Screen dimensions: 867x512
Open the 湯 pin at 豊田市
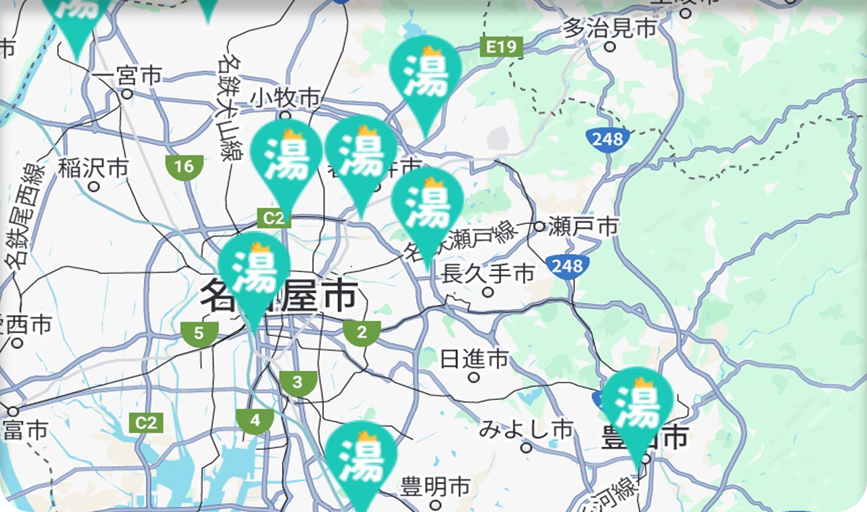click(x=637, y=407)
